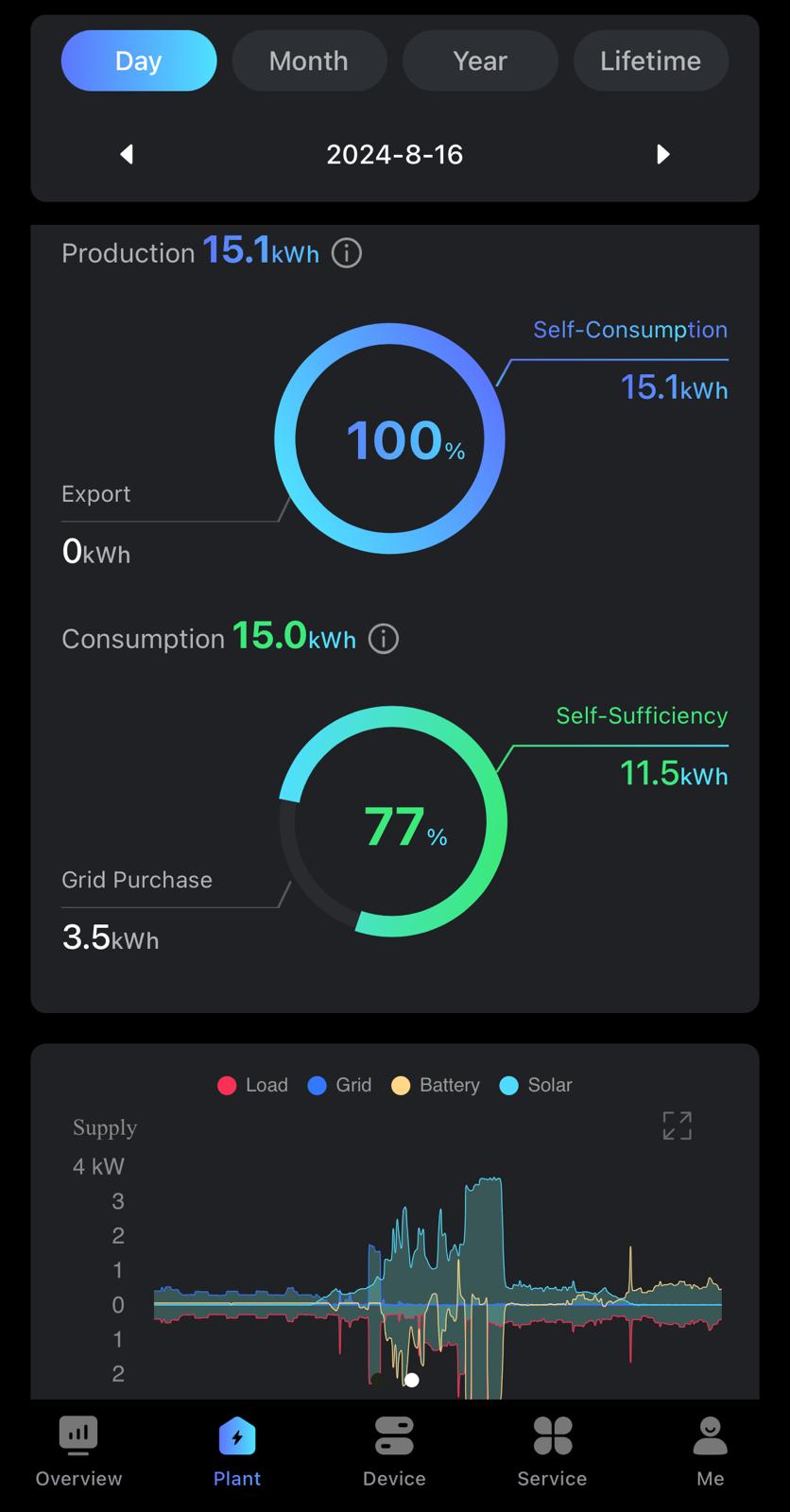Go to the next day
Image resolution: width=790 pixels, height=1512 pixels.
[x=662, y=154]
